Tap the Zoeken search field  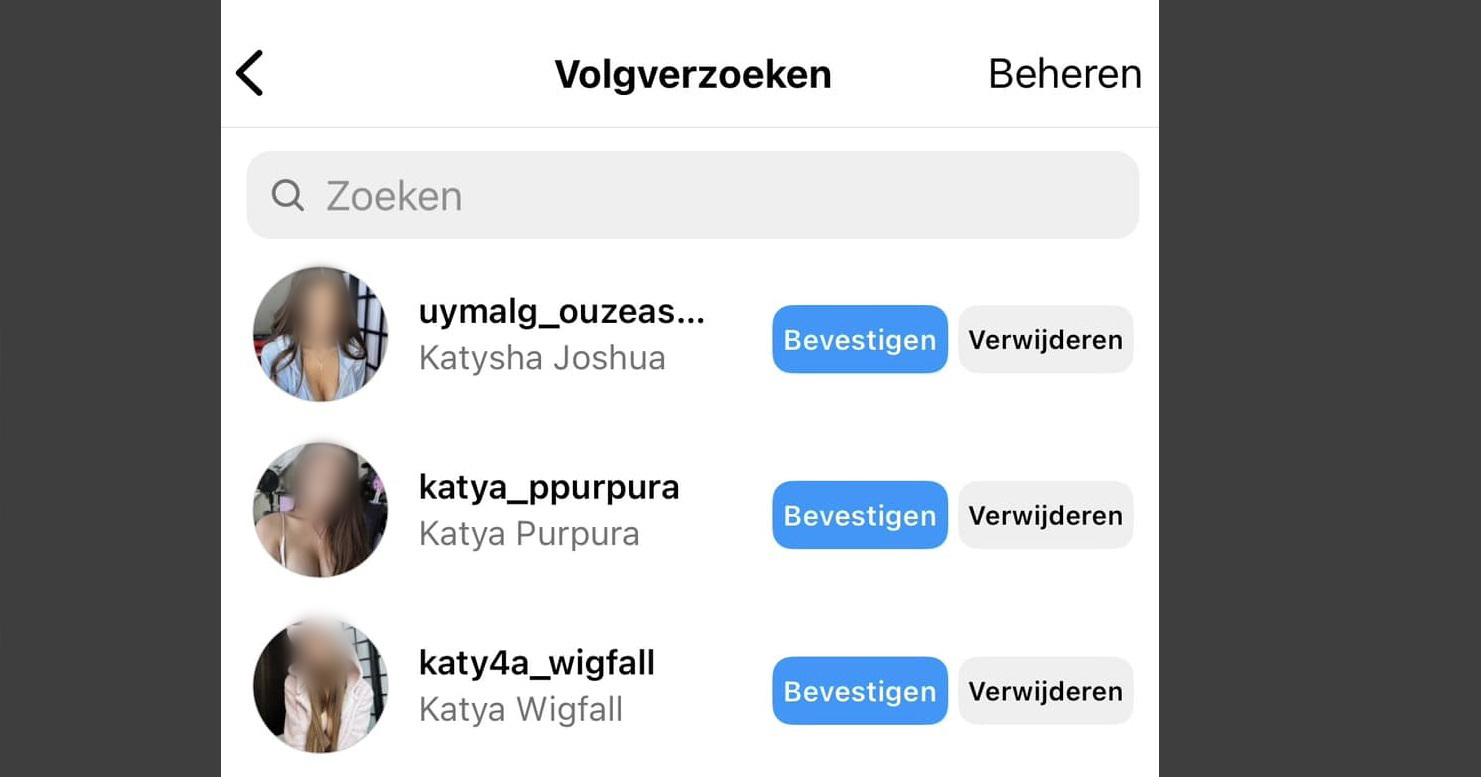692,195
